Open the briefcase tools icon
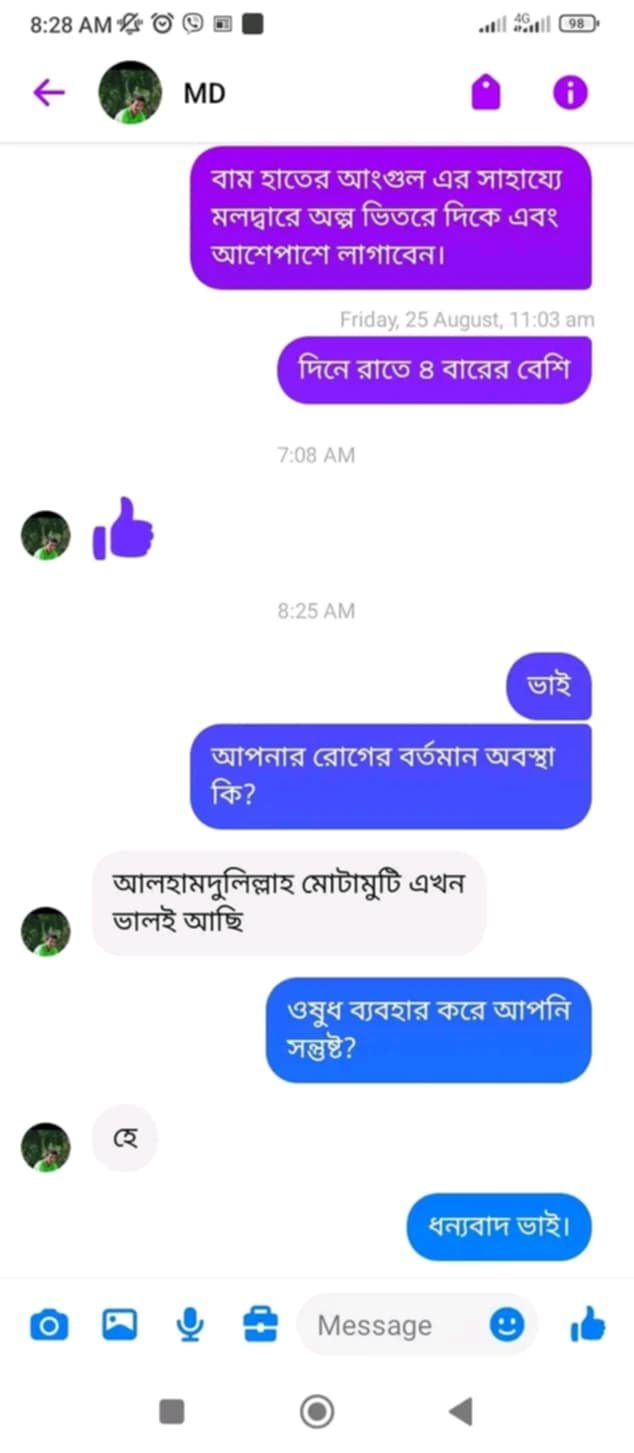Image resolution: width=634 pixels, height=1453 pixels. [x=260, y=1325]
